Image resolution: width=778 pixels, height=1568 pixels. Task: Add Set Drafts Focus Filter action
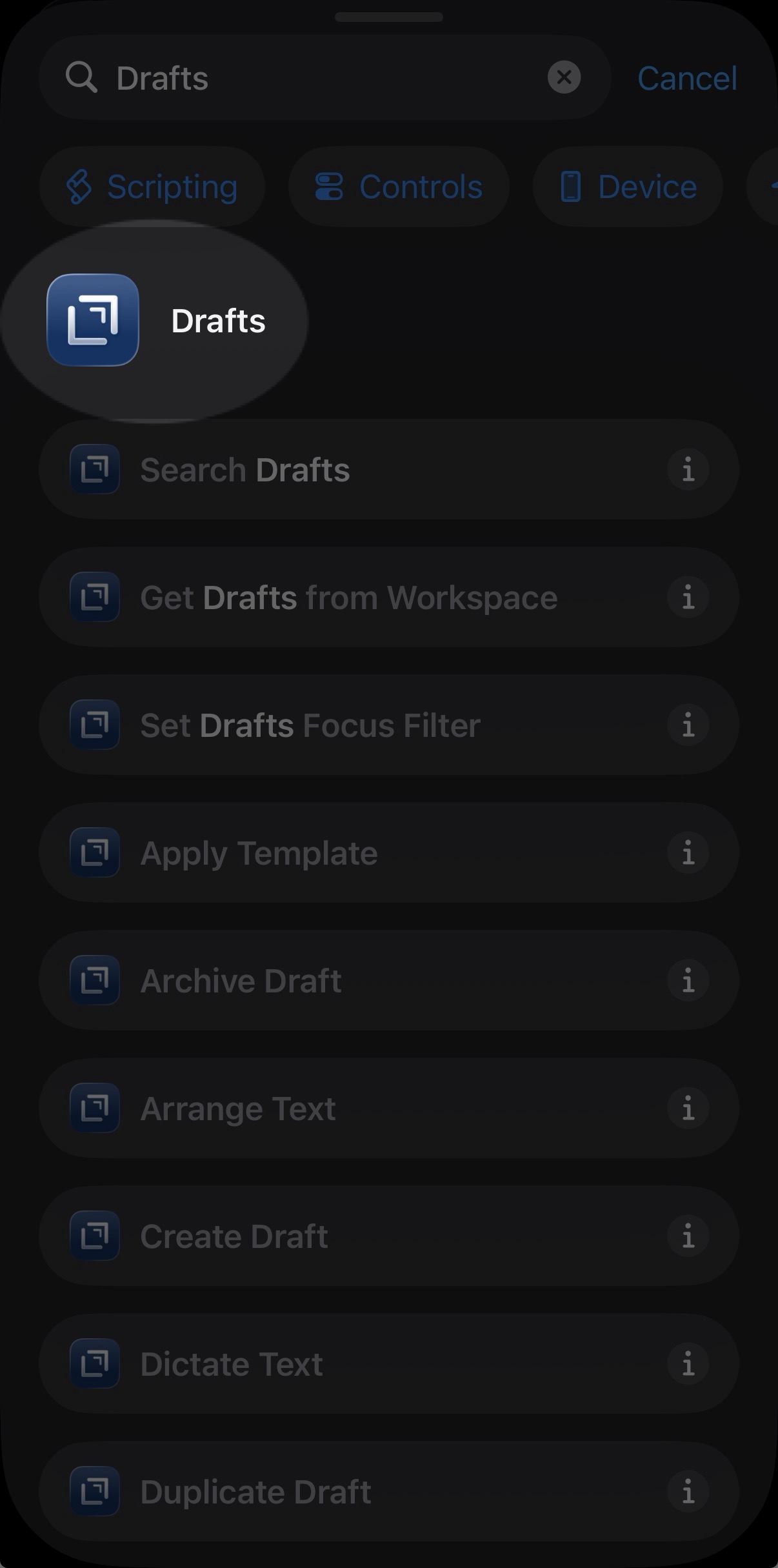[310, 725]
